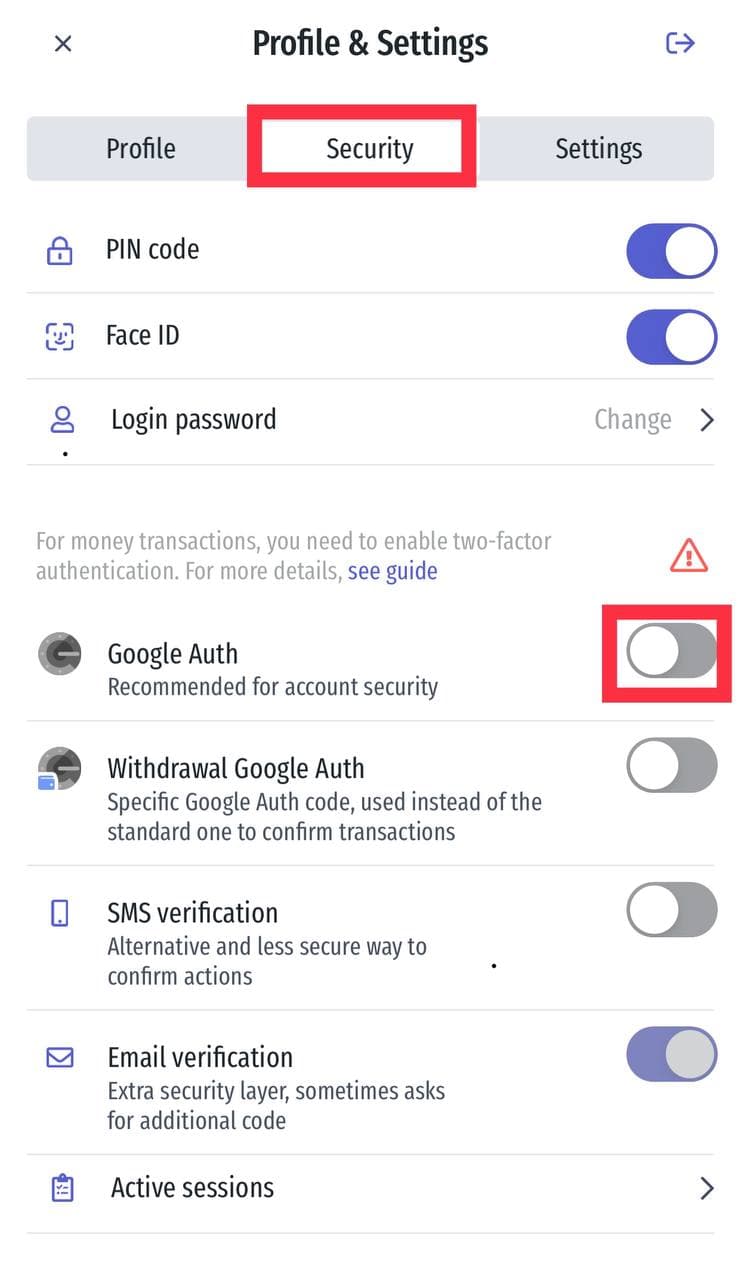
Task: Turn on Withdrawal Google Auth
Action: tap(671, 765)
